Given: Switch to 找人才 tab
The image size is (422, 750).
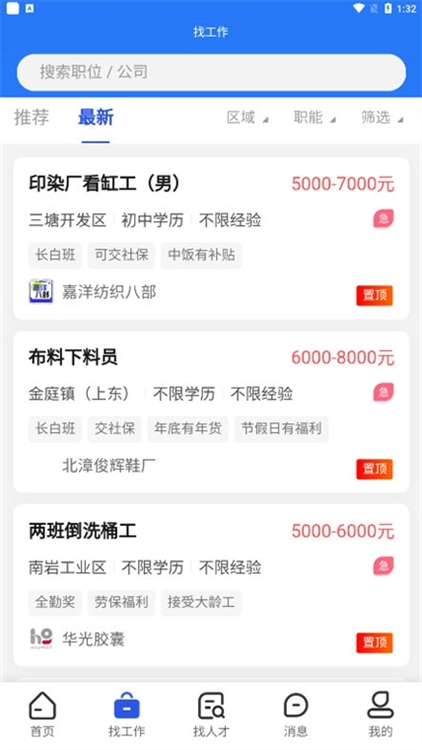Looking at the screenshot, I should 211,715.
